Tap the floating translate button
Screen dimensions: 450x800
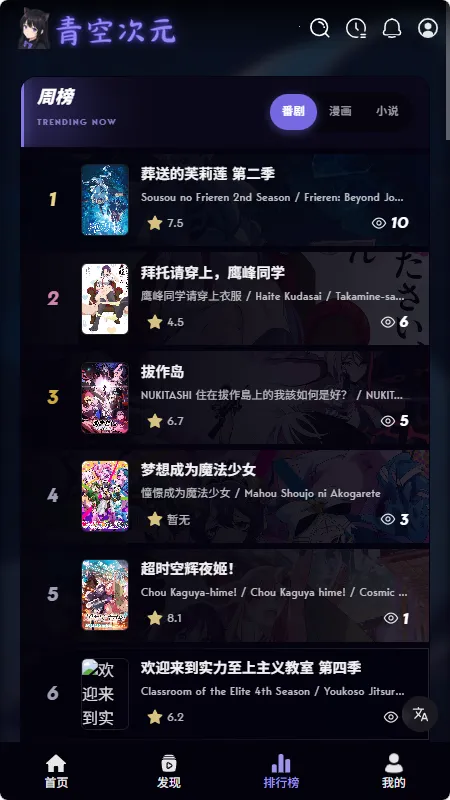click(420, 714)
